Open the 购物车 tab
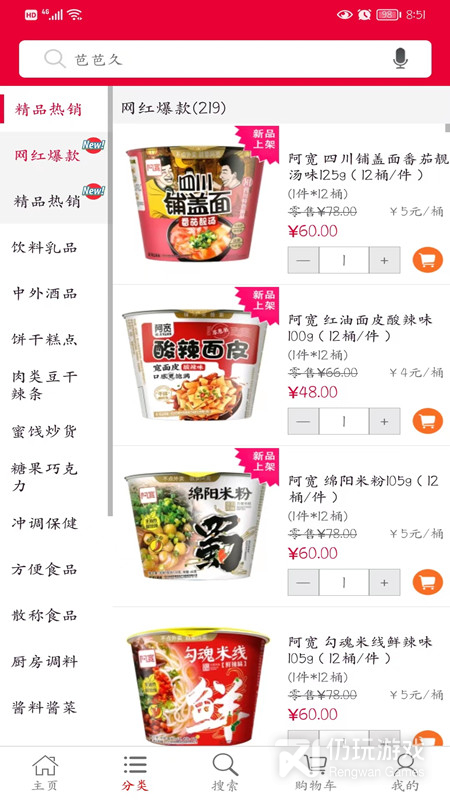This screenshot has width=450, height=800. (x=315, y=773)
